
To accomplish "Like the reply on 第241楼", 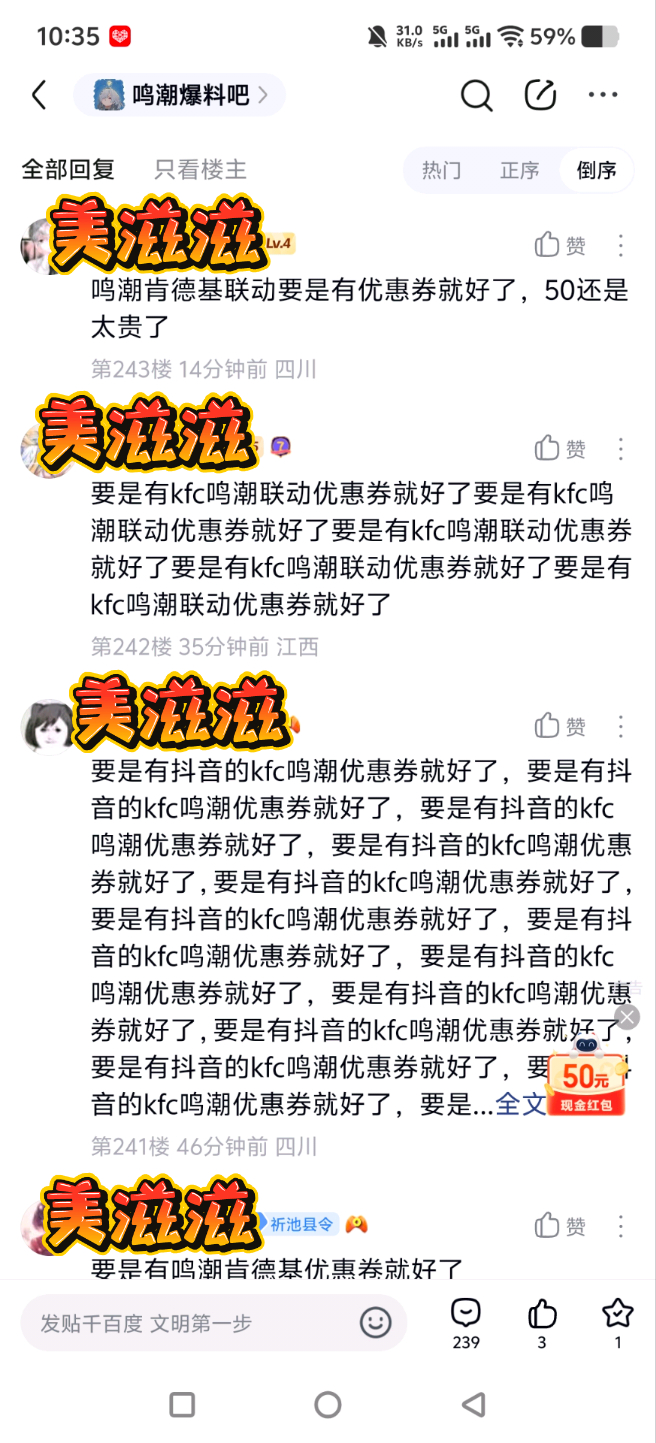I will coord(560,726).
